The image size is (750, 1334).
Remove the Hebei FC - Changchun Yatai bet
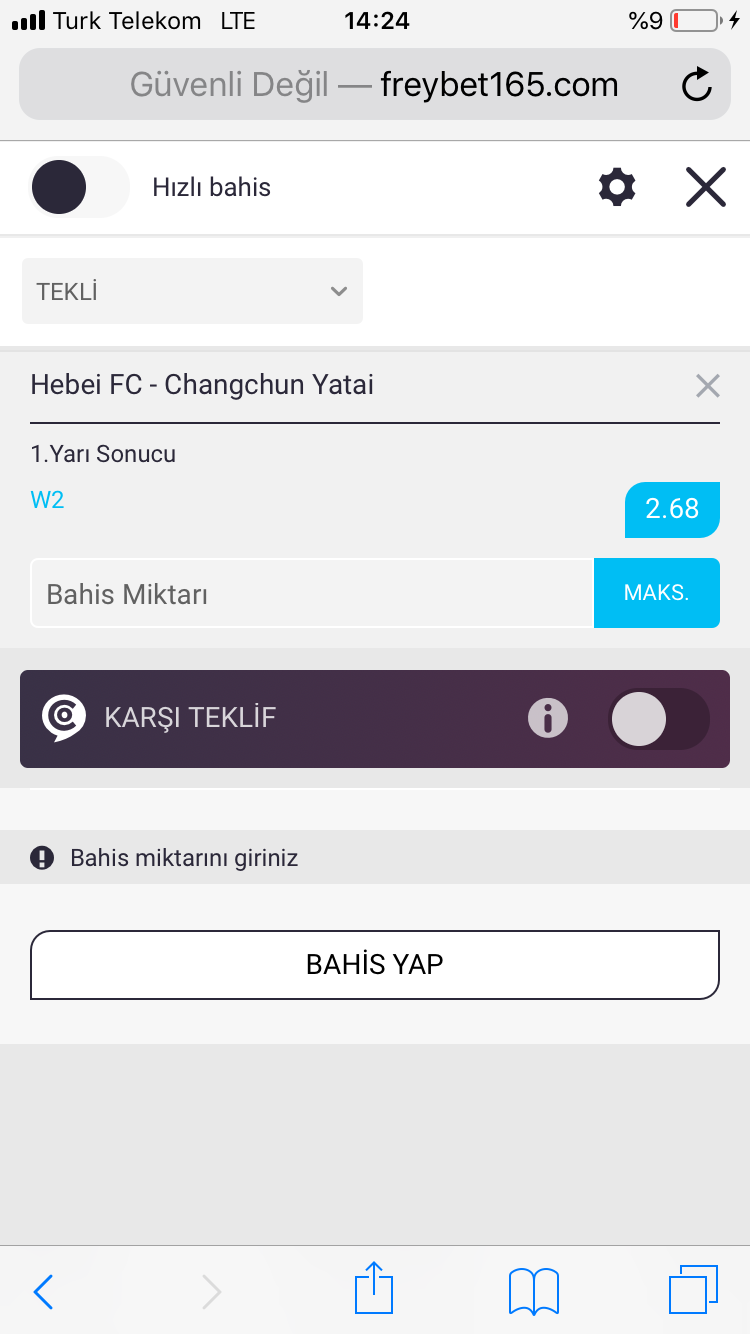pyautogui.click(x=708, y=386)
